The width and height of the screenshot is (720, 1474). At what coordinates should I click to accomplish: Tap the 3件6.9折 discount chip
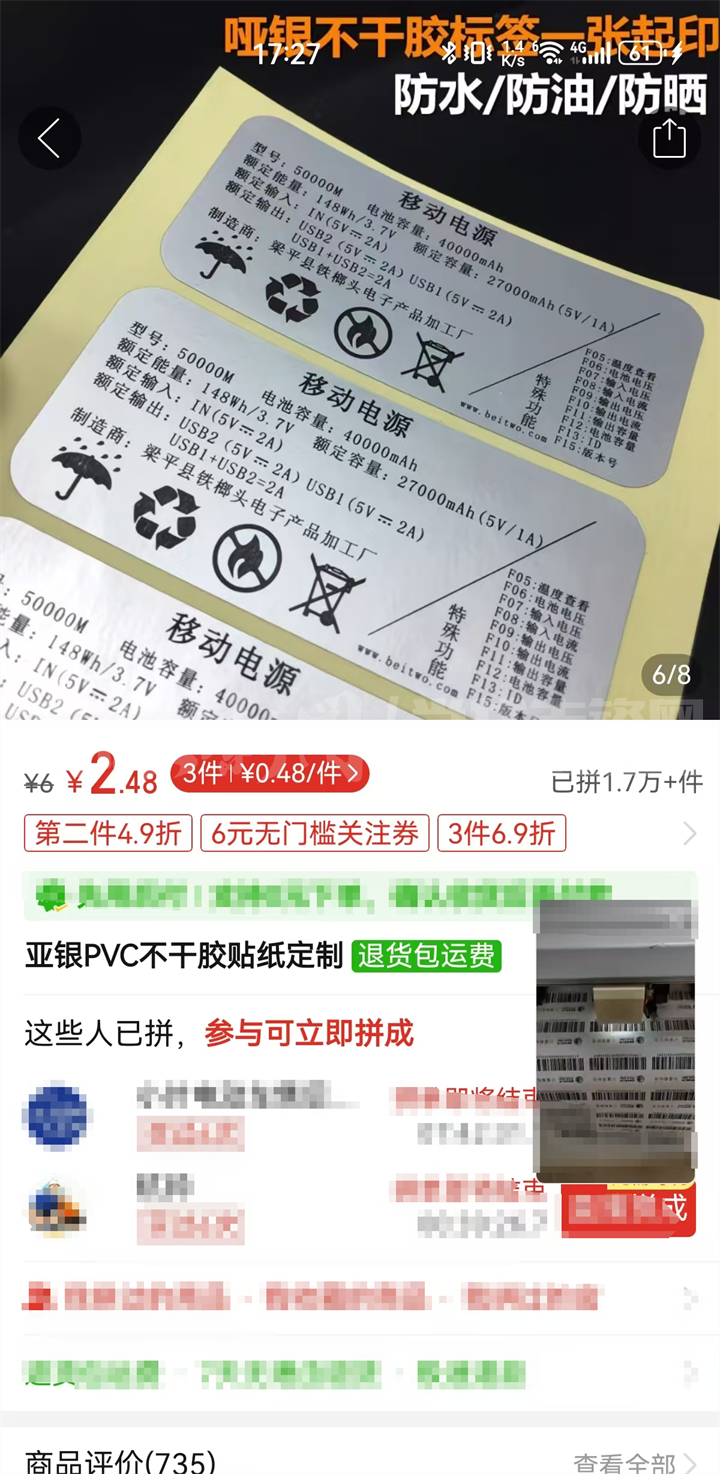(501, 833)
